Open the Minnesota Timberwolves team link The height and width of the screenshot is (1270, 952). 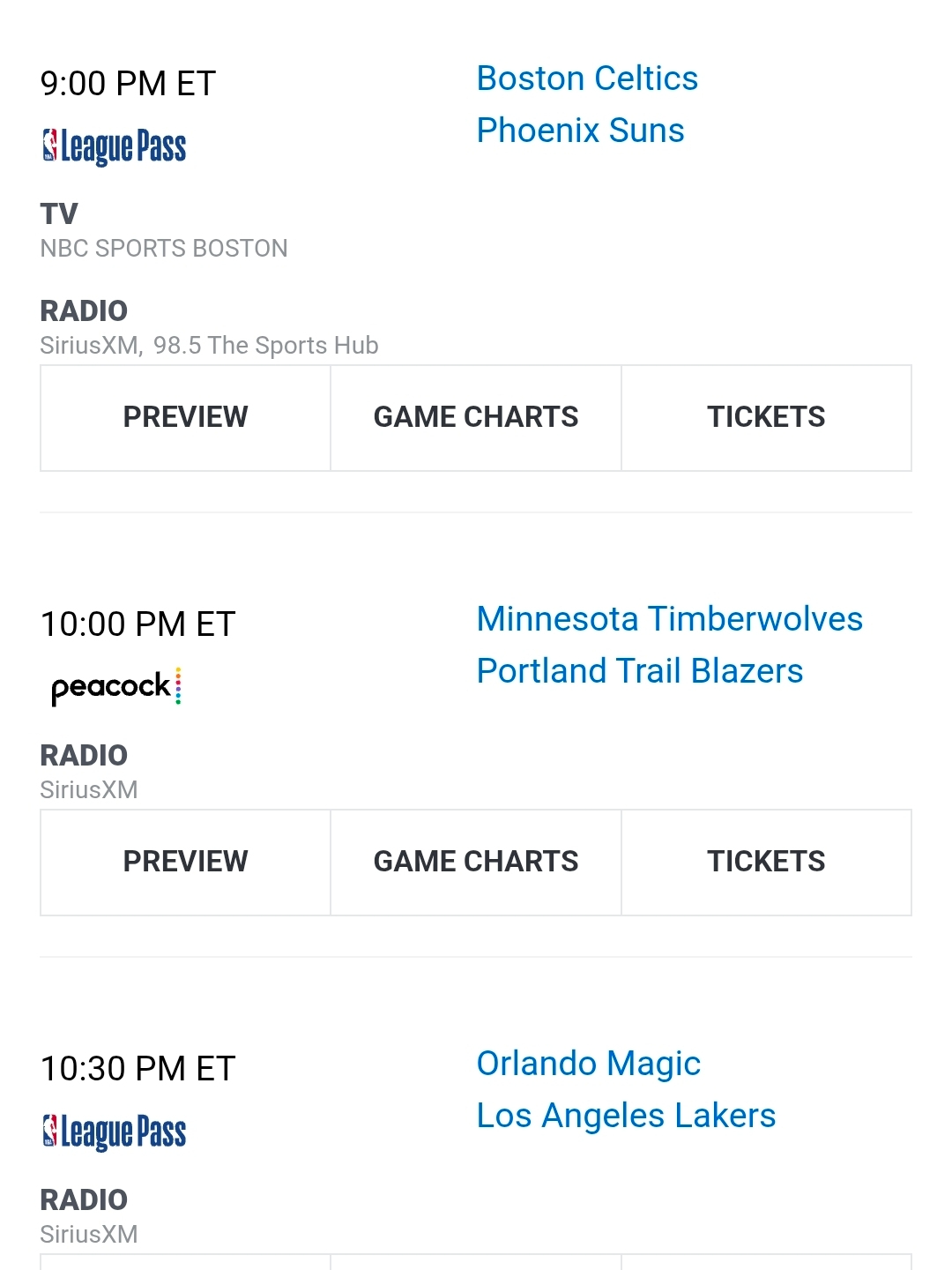[669, 619]
